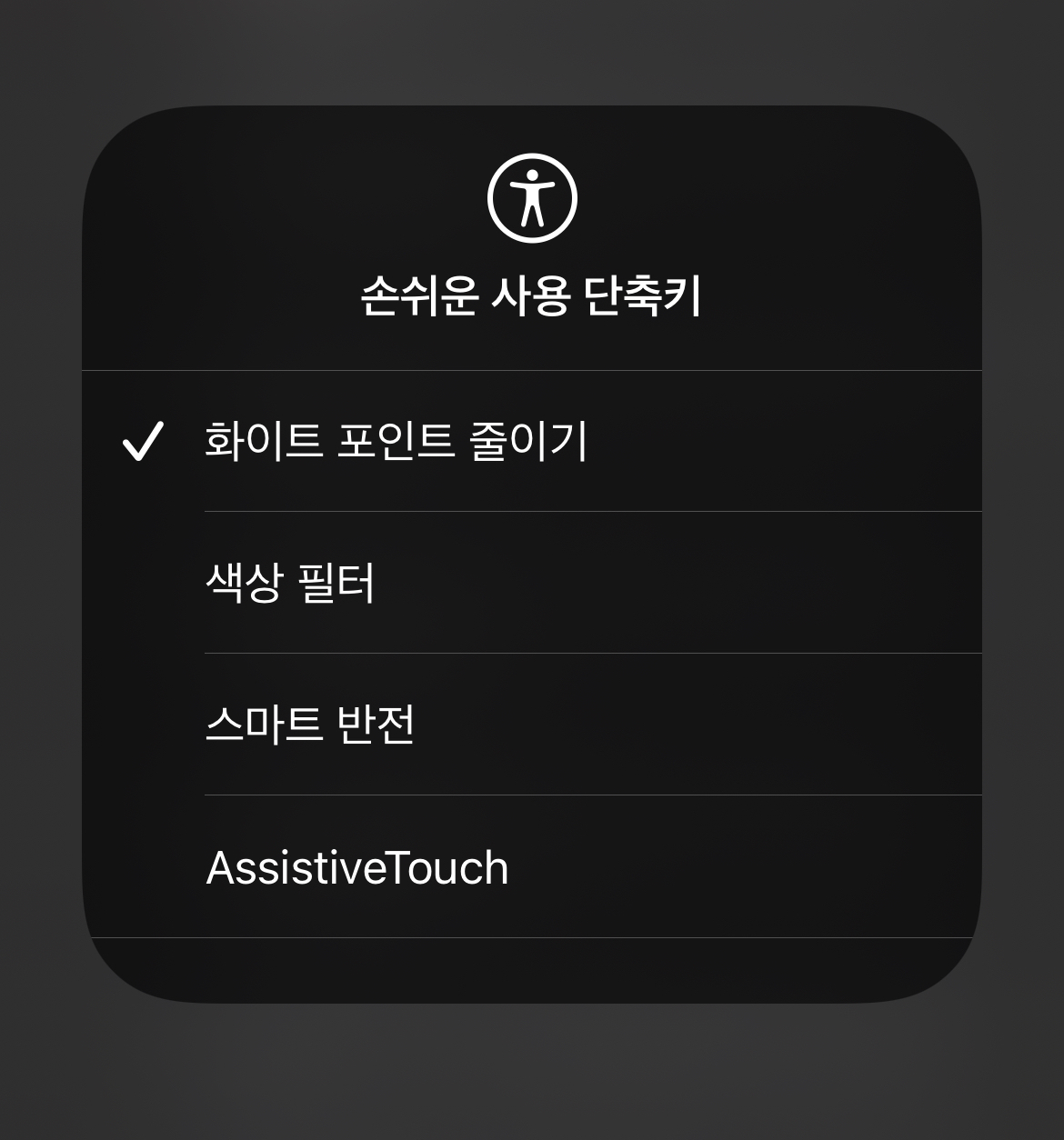1064x1140 pixels.
Task: Turn off 화이트 포인트 줄이기 shortcut
Action: click(x=532, y=441)
